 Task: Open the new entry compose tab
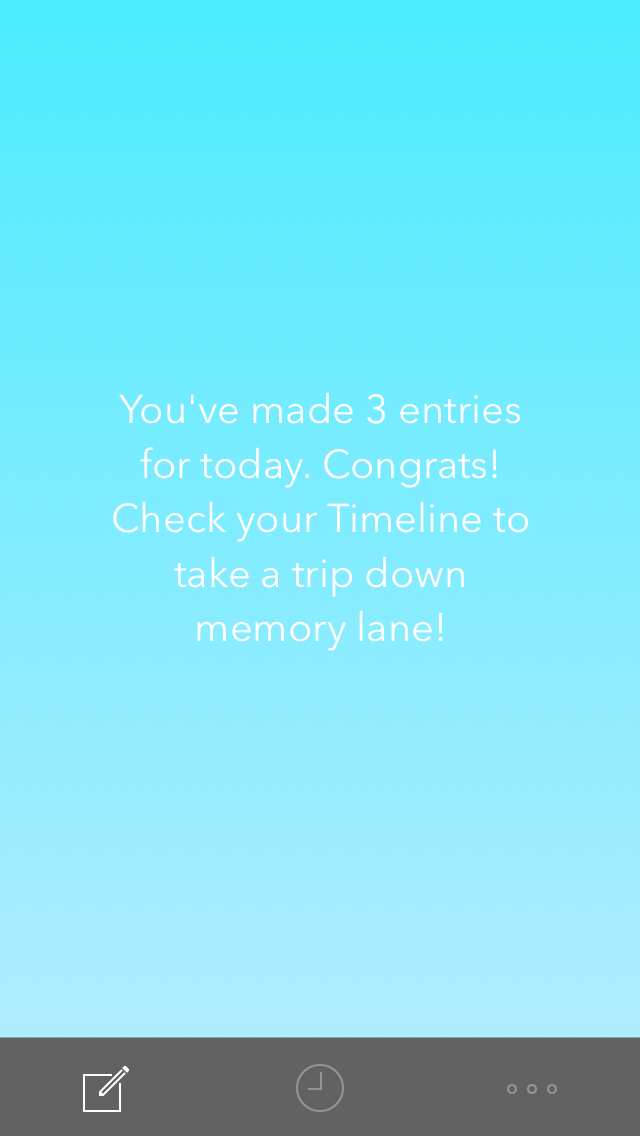pos(106,1088)
